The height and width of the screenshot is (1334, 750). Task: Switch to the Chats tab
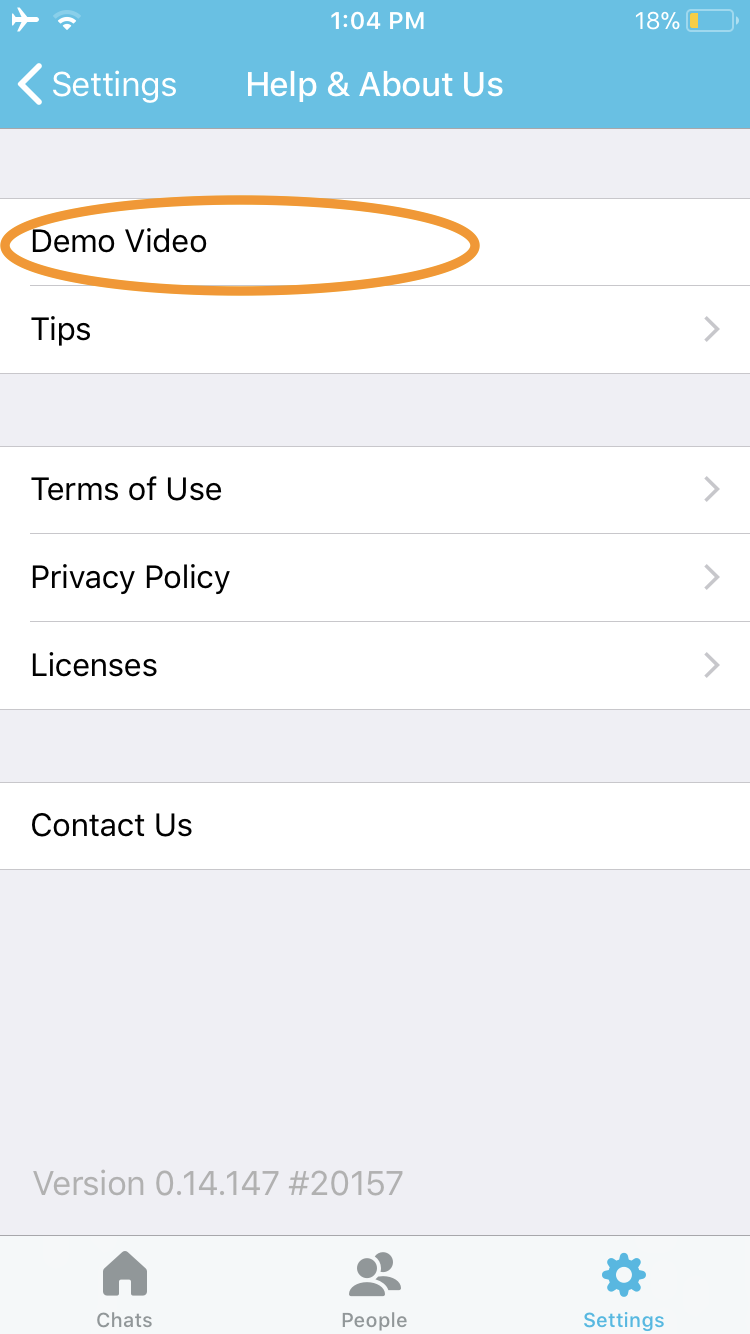pos(125,1289)
